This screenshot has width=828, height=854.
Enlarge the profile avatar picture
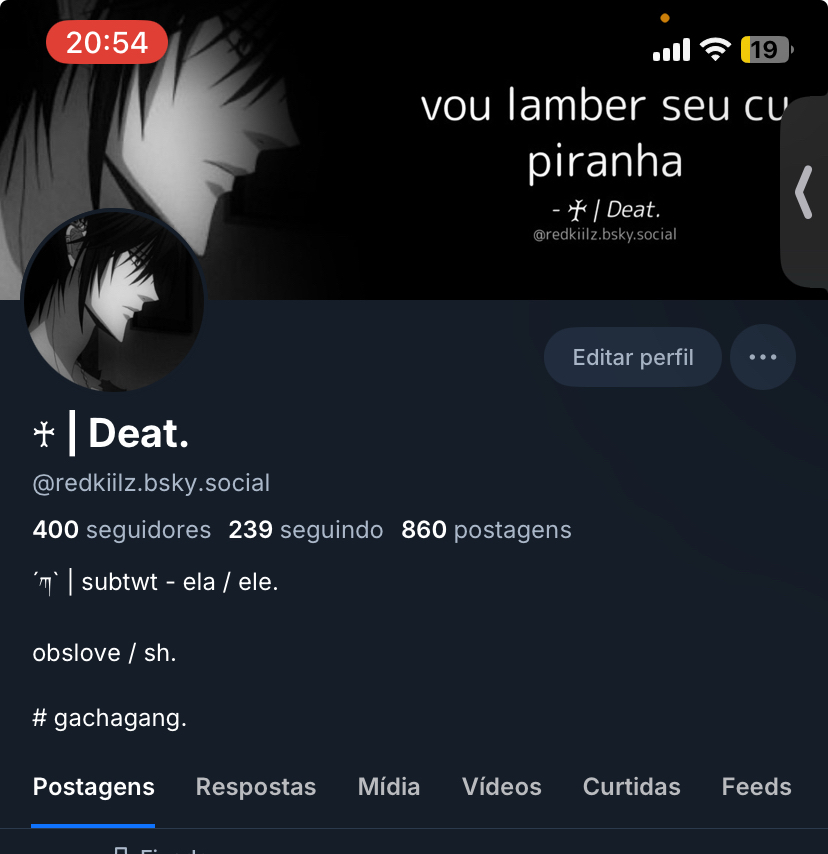click(113, 300)
